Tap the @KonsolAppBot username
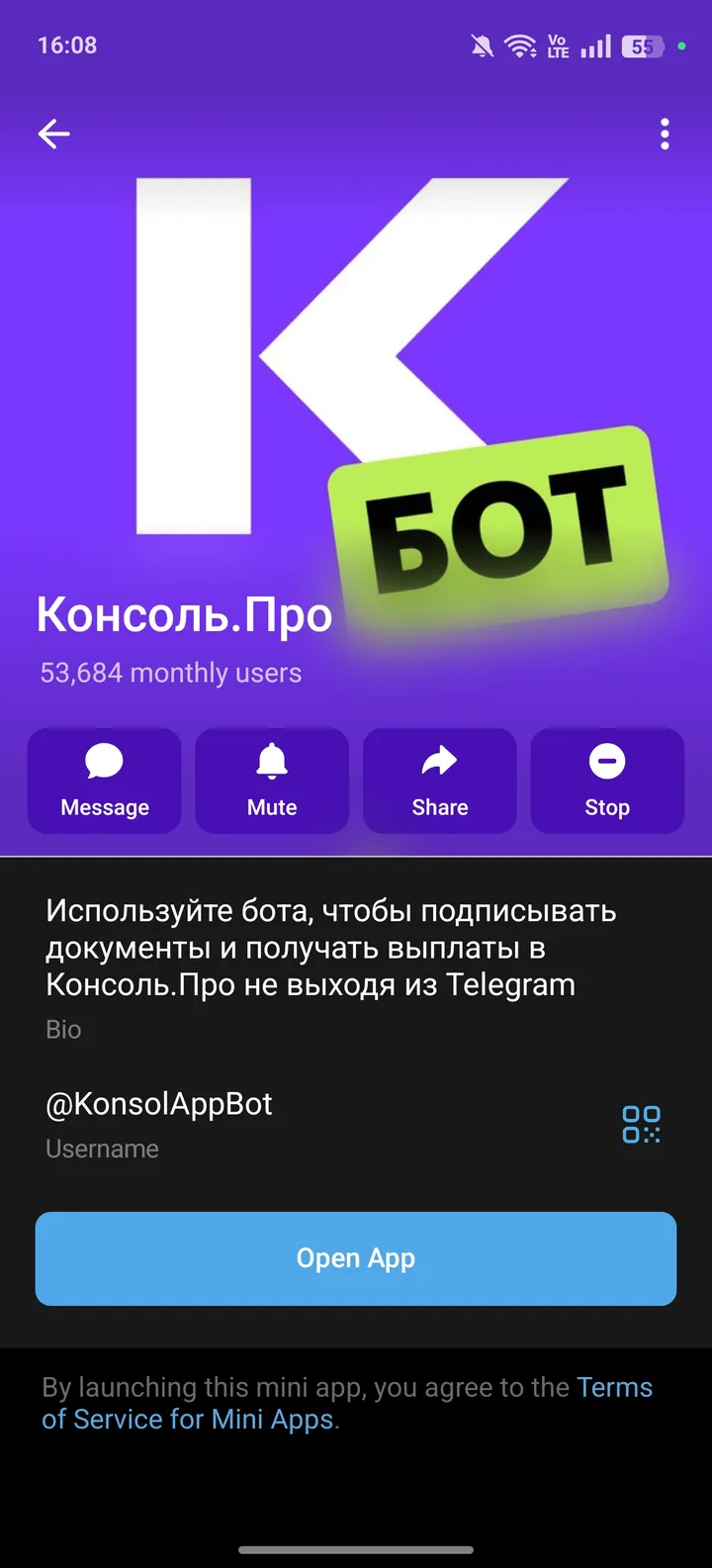 click(158, 1103)
